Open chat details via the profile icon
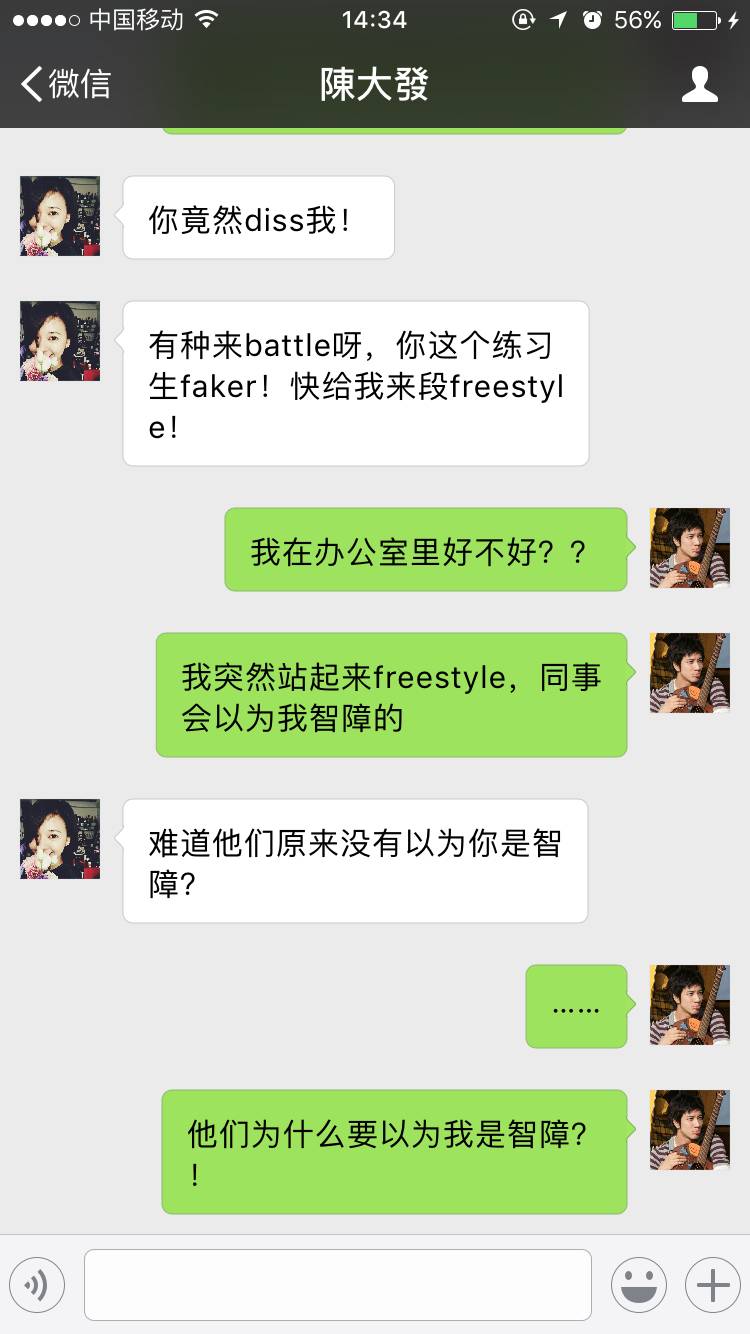The width and height of the screenshot is (750, 1334). (699, 84)
